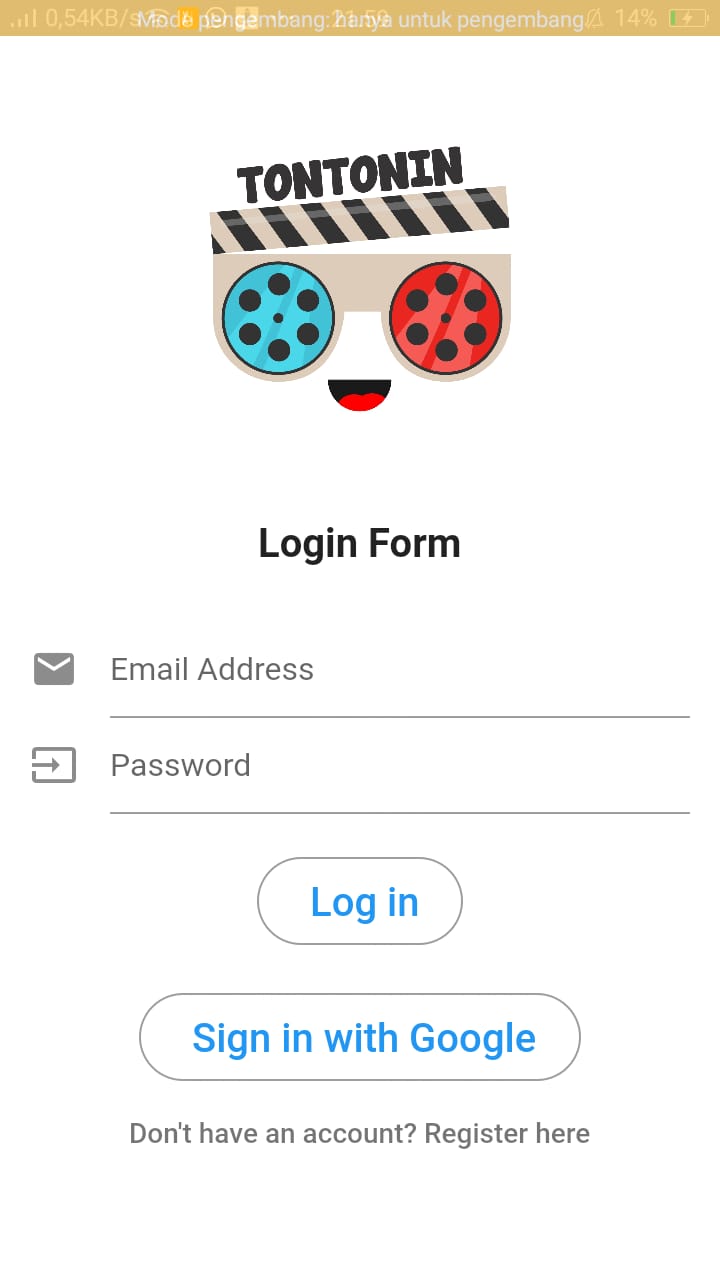The width and height of the screenshot is (720, 1280).
Task: Tap the password entry arrow icon
Action: click(52, 765)
